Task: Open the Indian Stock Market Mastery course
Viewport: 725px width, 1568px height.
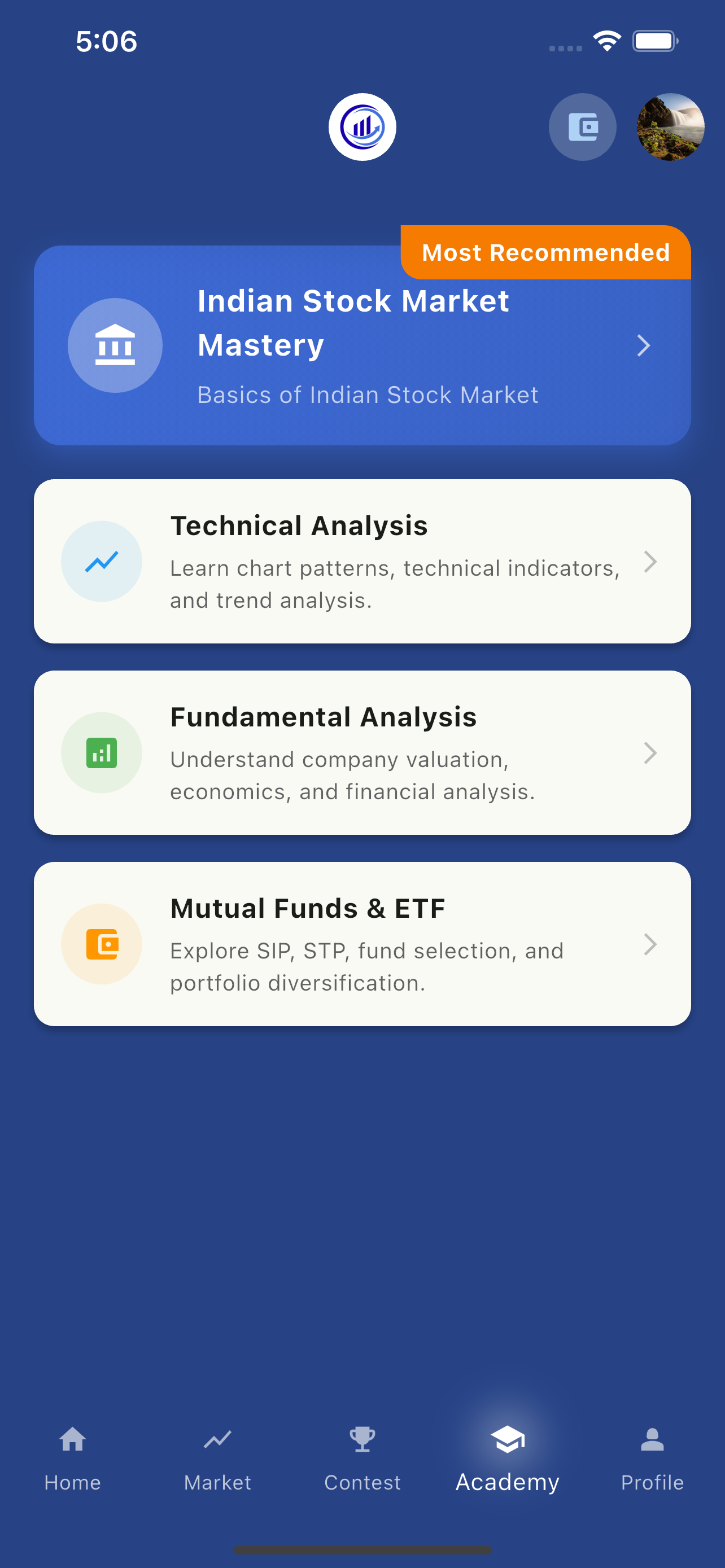Action: click(x=362, y=346)
